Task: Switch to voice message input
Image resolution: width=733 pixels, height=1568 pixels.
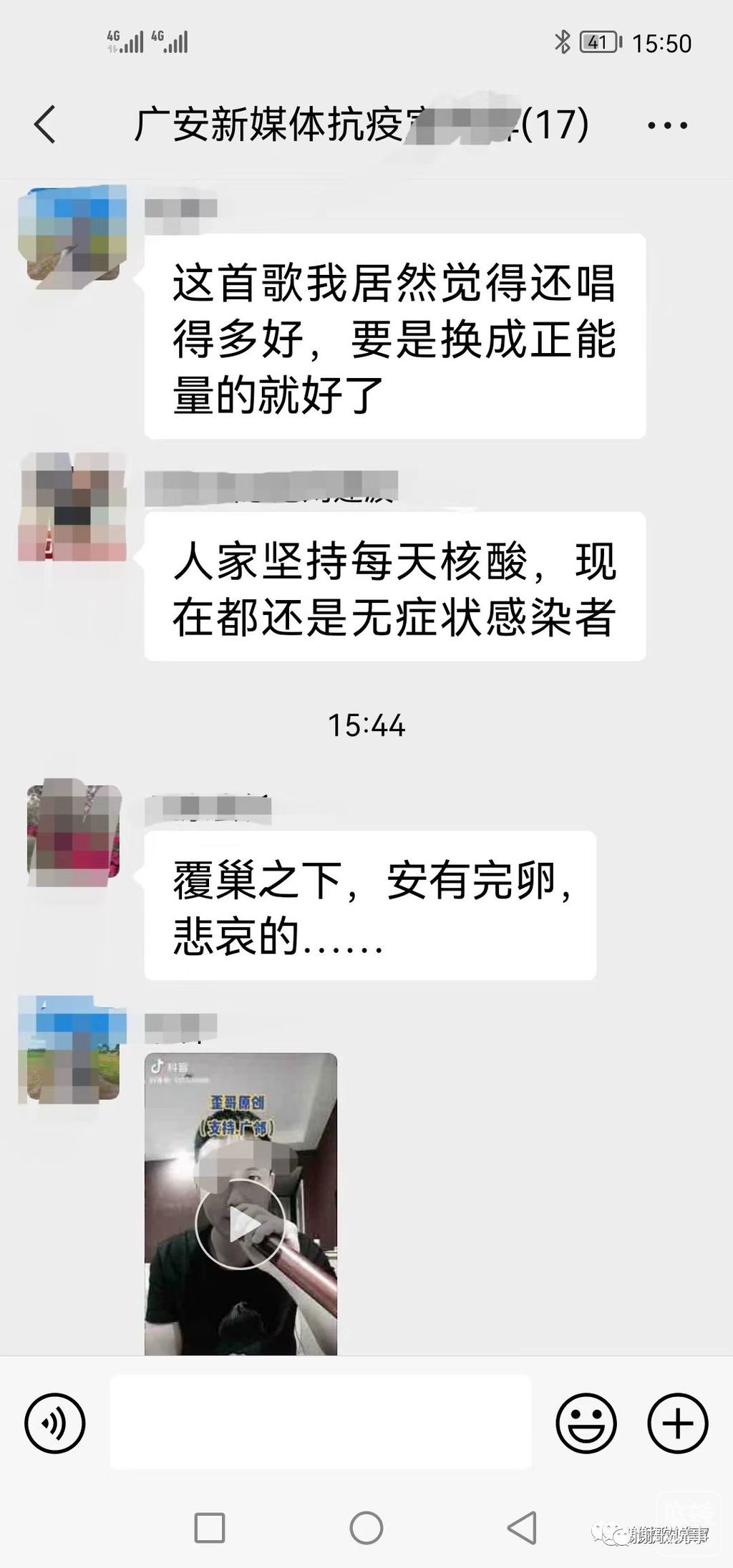Action: coord(55,1424)
